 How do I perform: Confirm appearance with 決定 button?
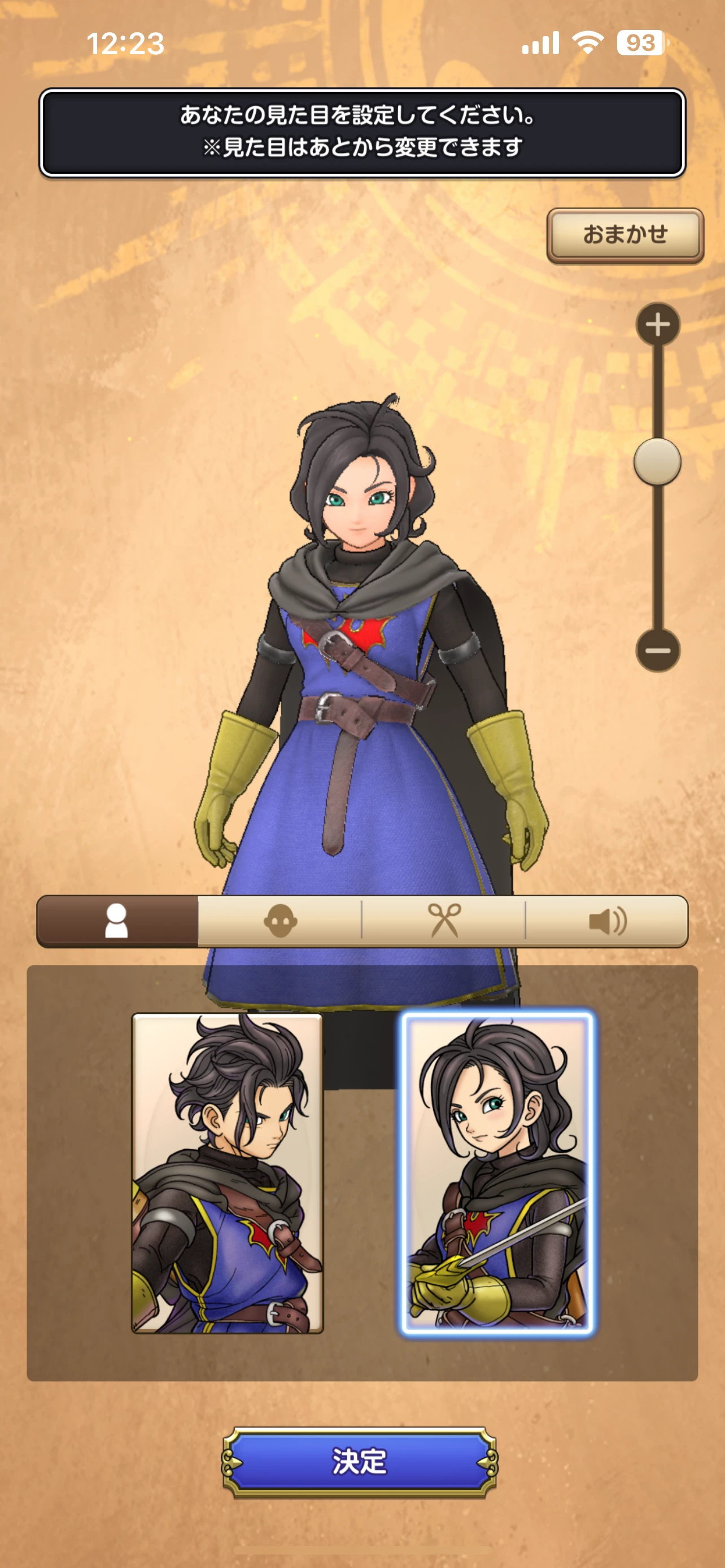[360, 1461]
